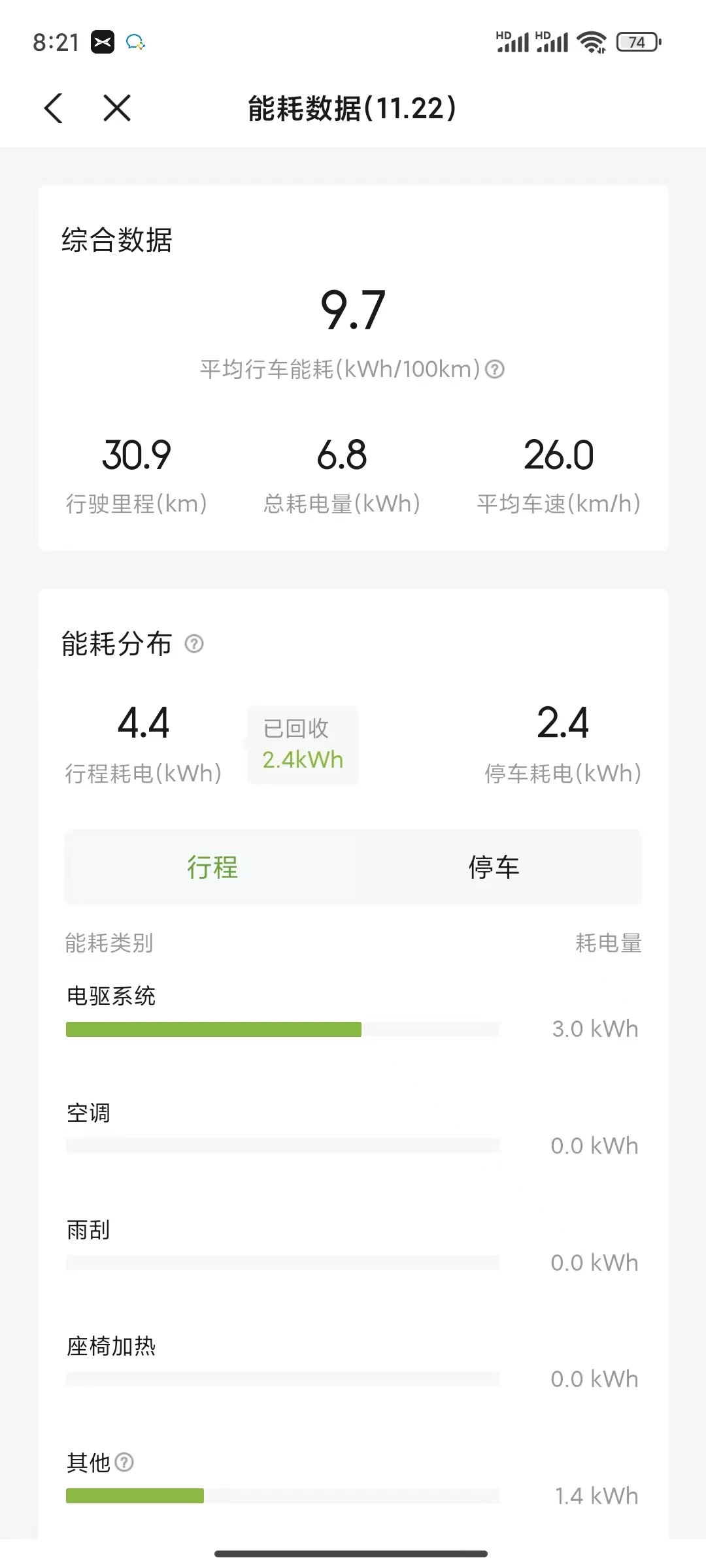Screen dimensions: 706x1568
Task: Open help for 平均行车能耗
Action: pos(495,370)
